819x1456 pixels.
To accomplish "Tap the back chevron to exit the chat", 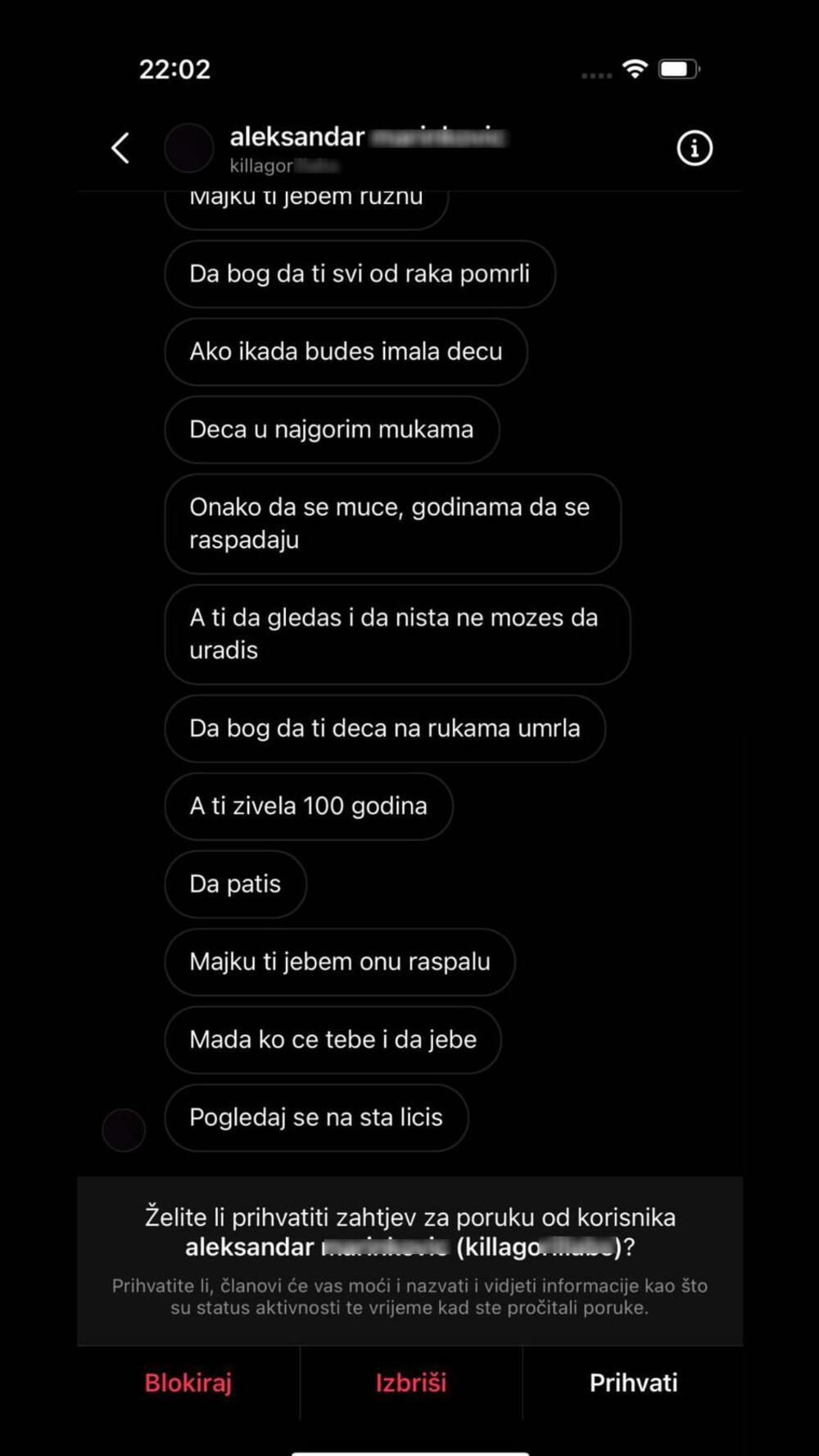I will [x=120, y=148].
